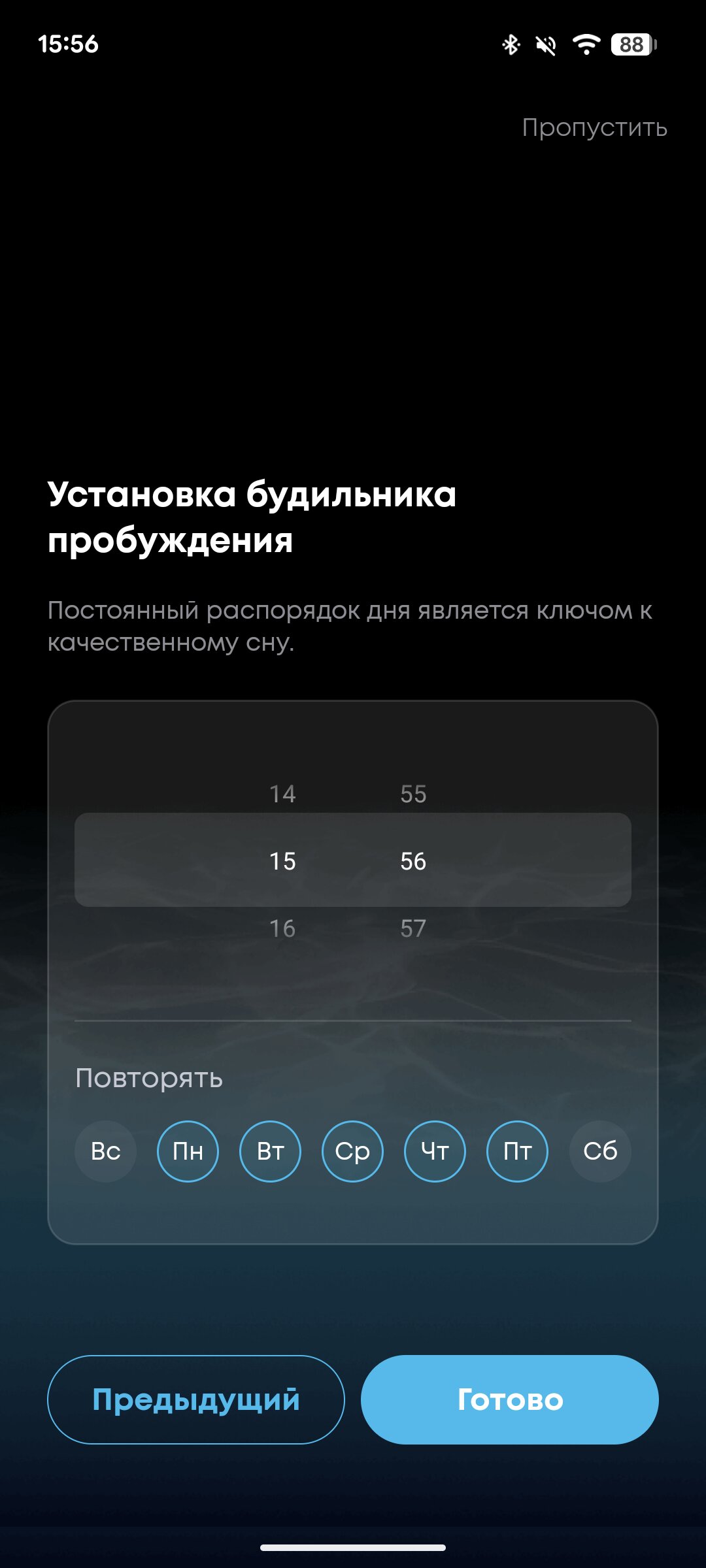Choose minute 57 in the picker
This screenshot has width=706, height=1568.
point(413,928)
